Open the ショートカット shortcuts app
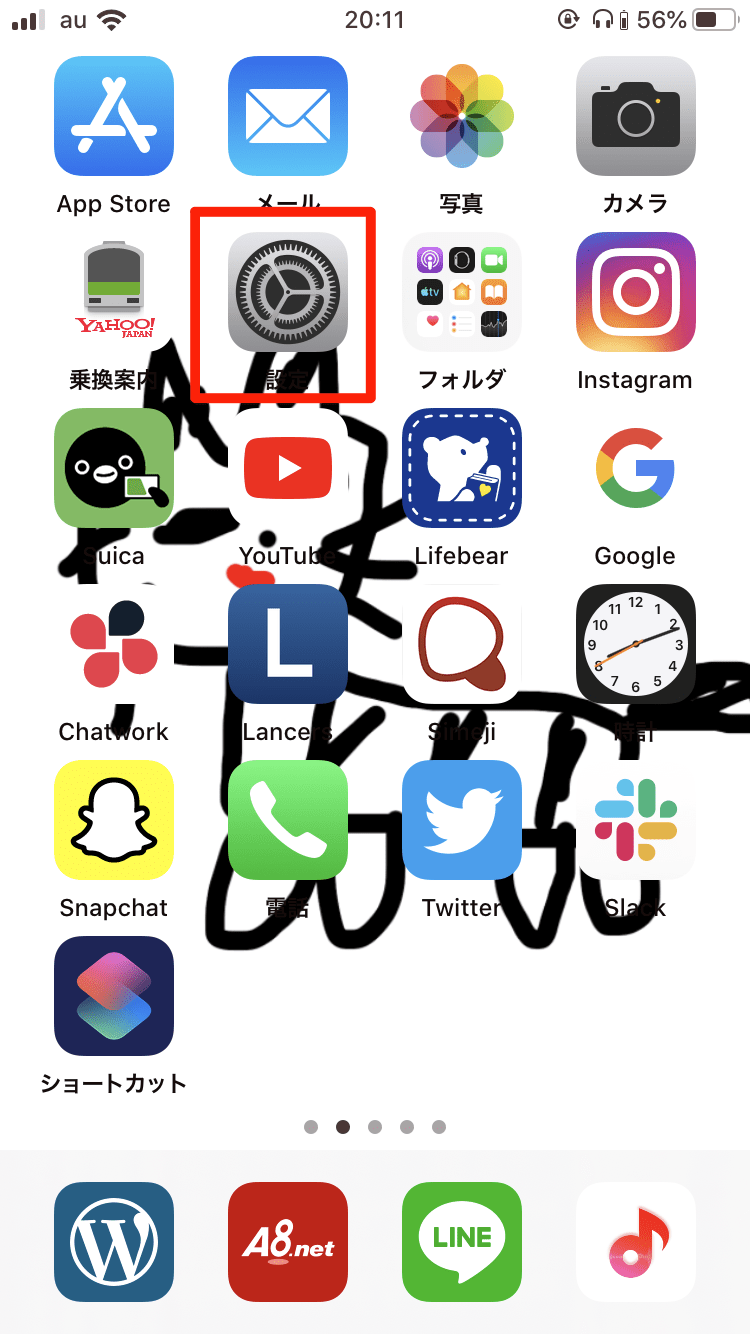This screenshot has width=750, height=1334. tap(114, 996)
